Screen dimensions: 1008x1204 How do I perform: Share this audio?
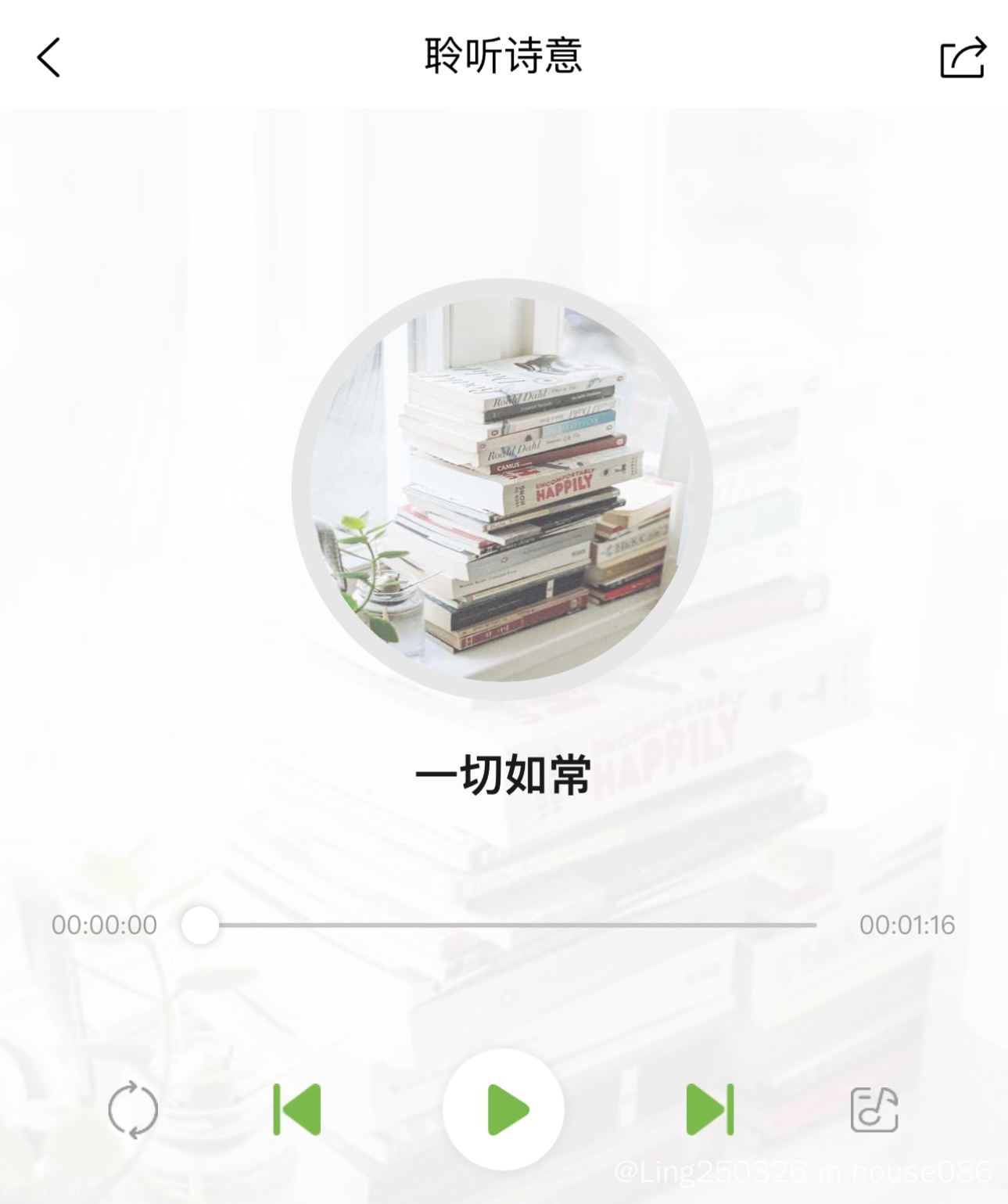click(x=962, y=58)
